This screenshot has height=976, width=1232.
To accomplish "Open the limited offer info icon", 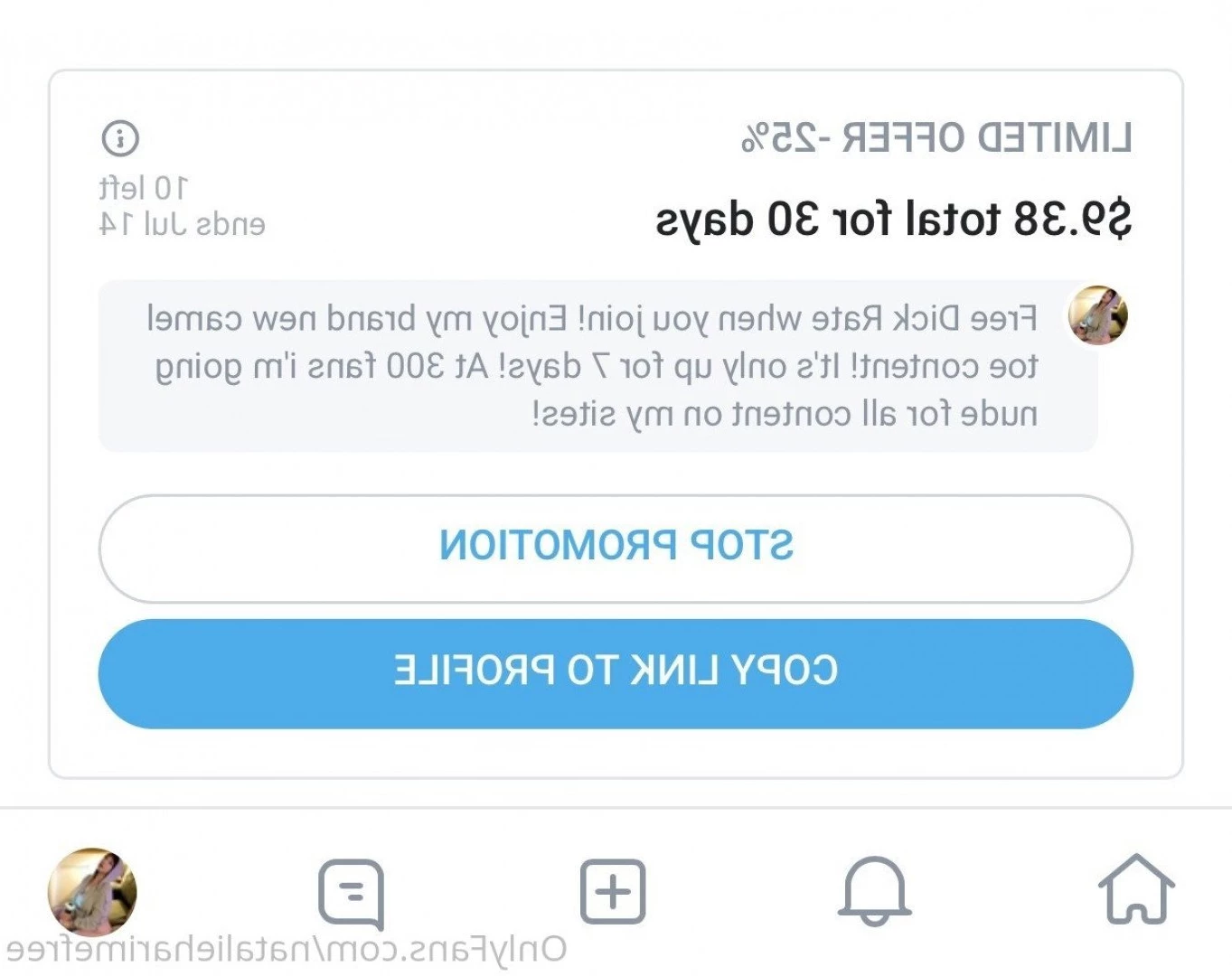I will (120, 138).
